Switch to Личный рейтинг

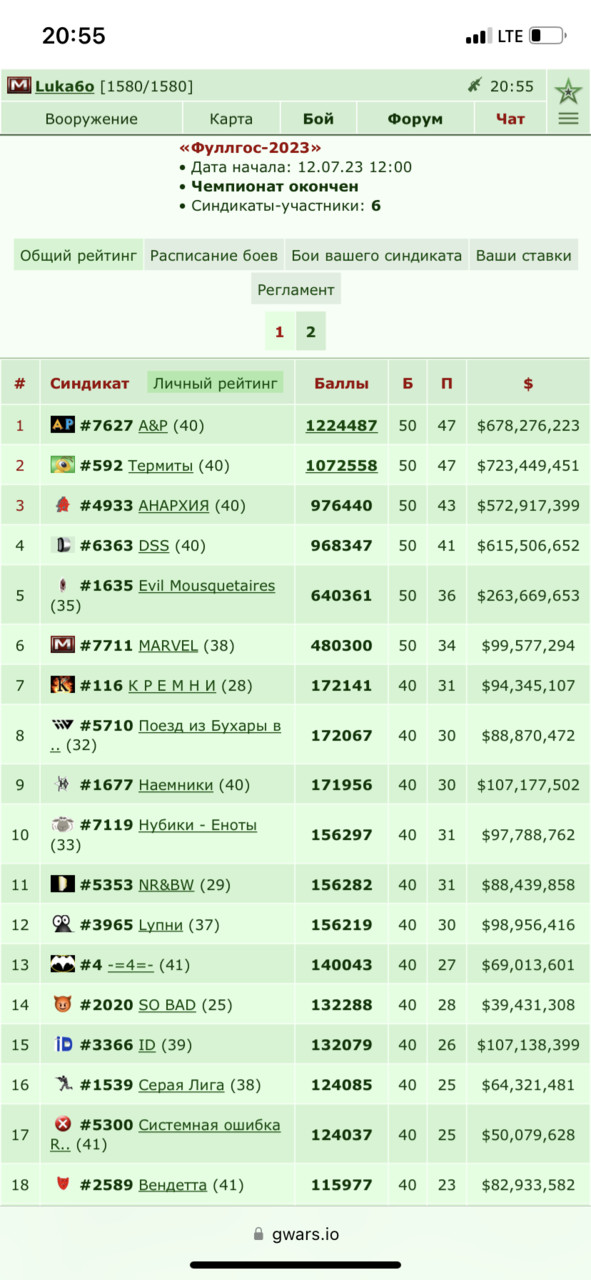pyautogui.click(x=215, y=383)
